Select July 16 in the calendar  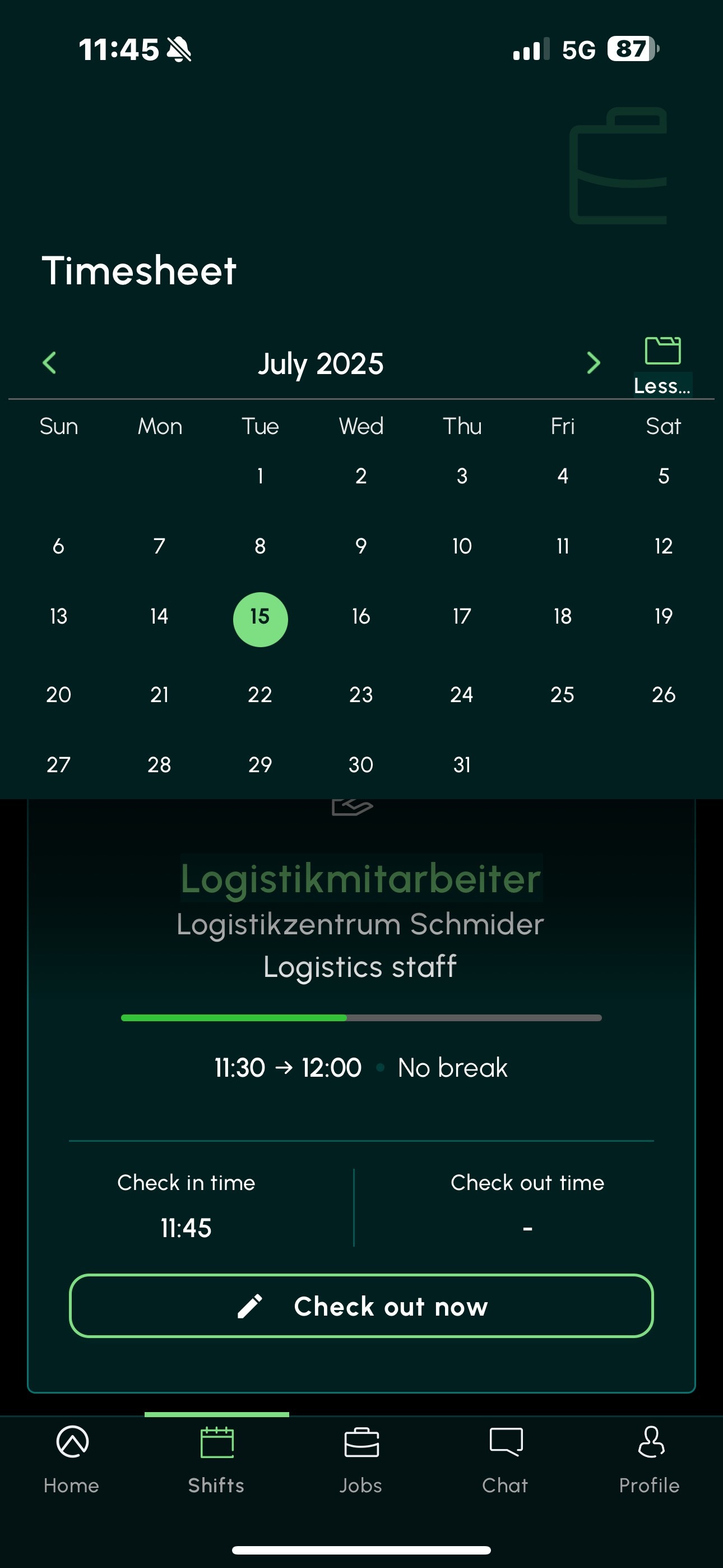point(361,616)
